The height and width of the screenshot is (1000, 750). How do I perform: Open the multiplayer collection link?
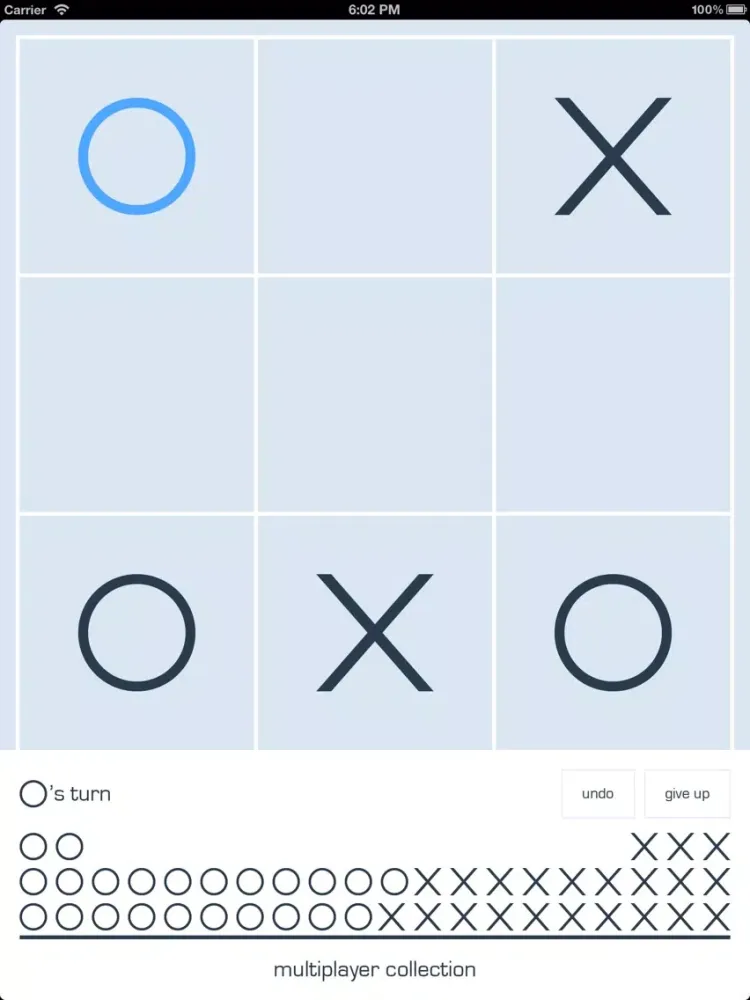tap(375, 969)
